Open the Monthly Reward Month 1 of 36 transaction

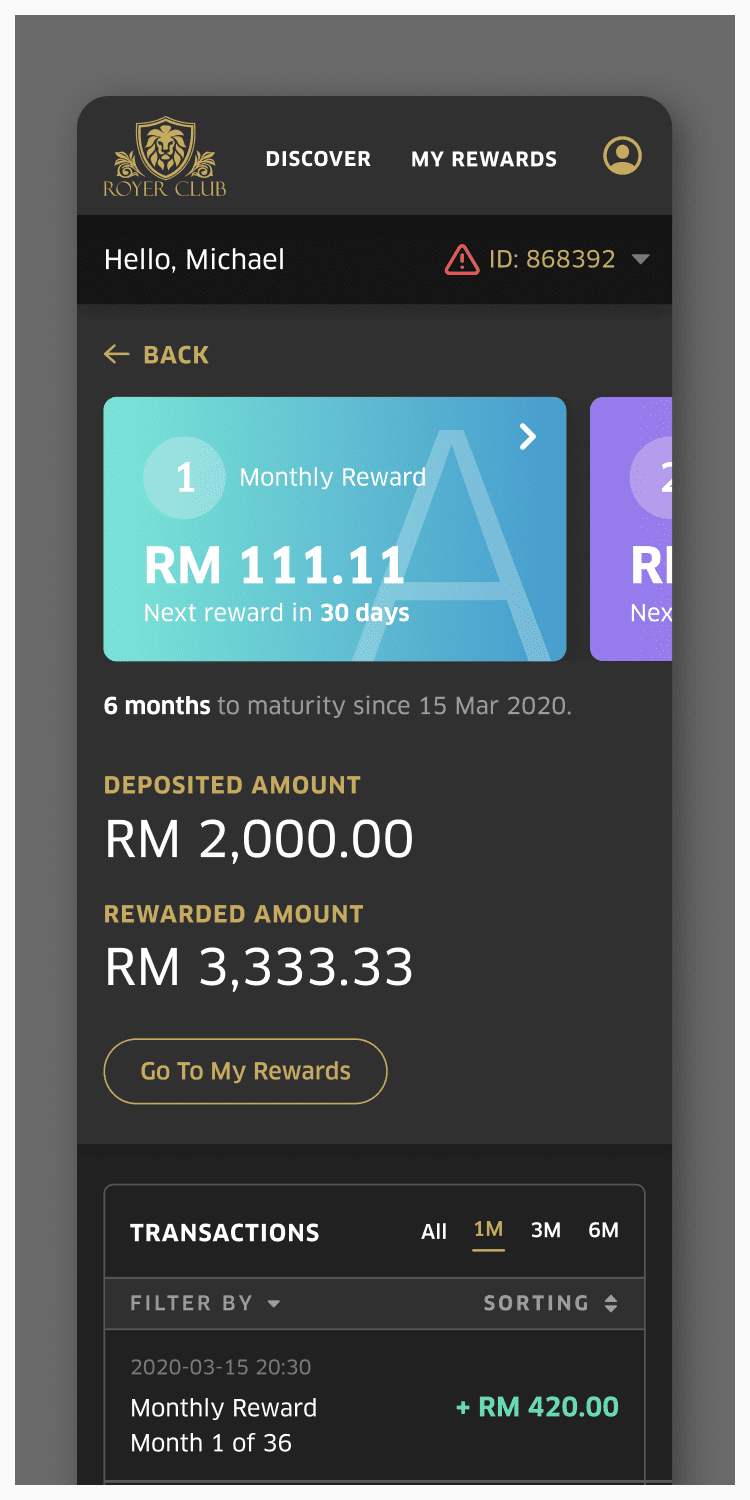pyautogui.click(x=374, y=1407)
